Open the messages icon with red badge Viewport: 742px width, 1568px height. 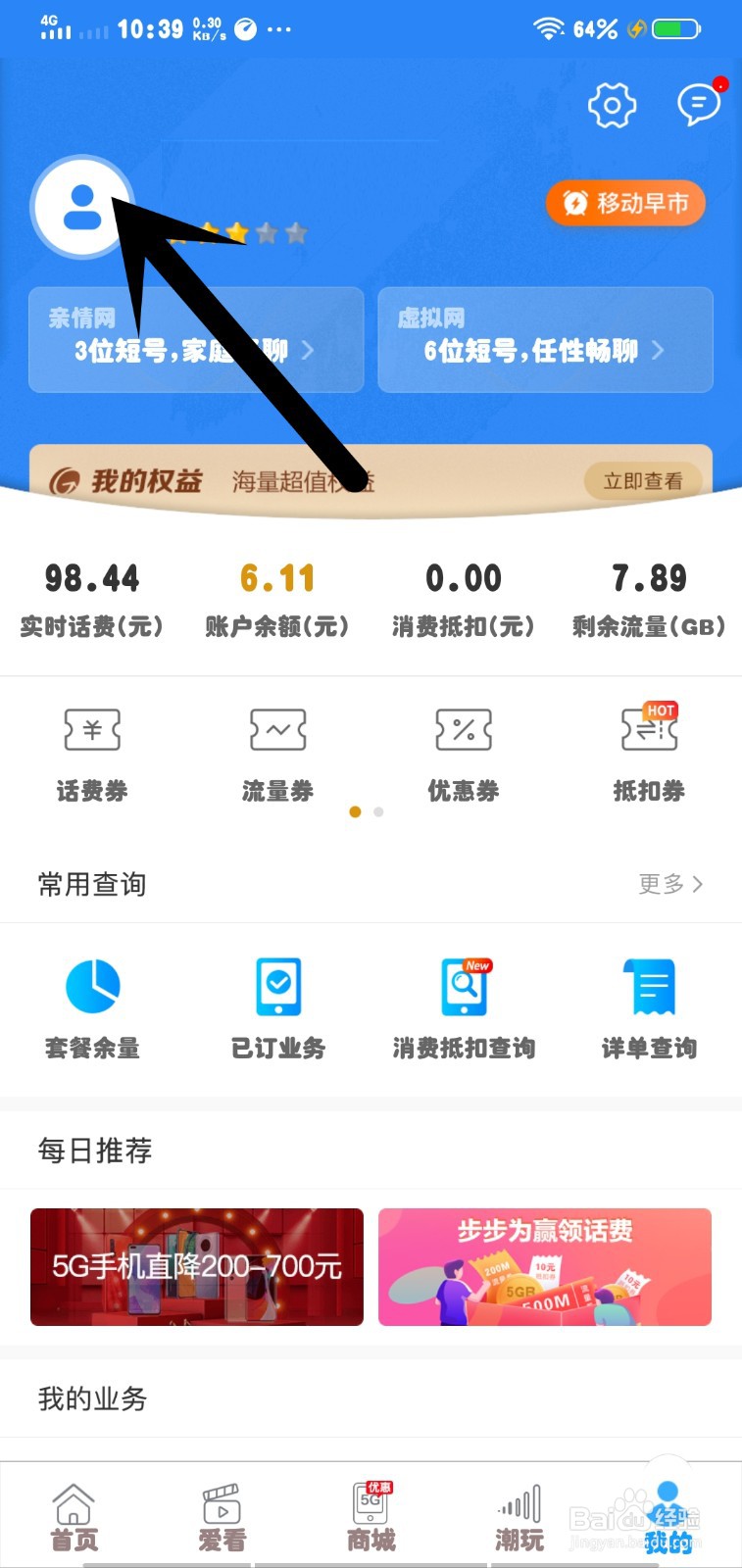tap(698, 106)
